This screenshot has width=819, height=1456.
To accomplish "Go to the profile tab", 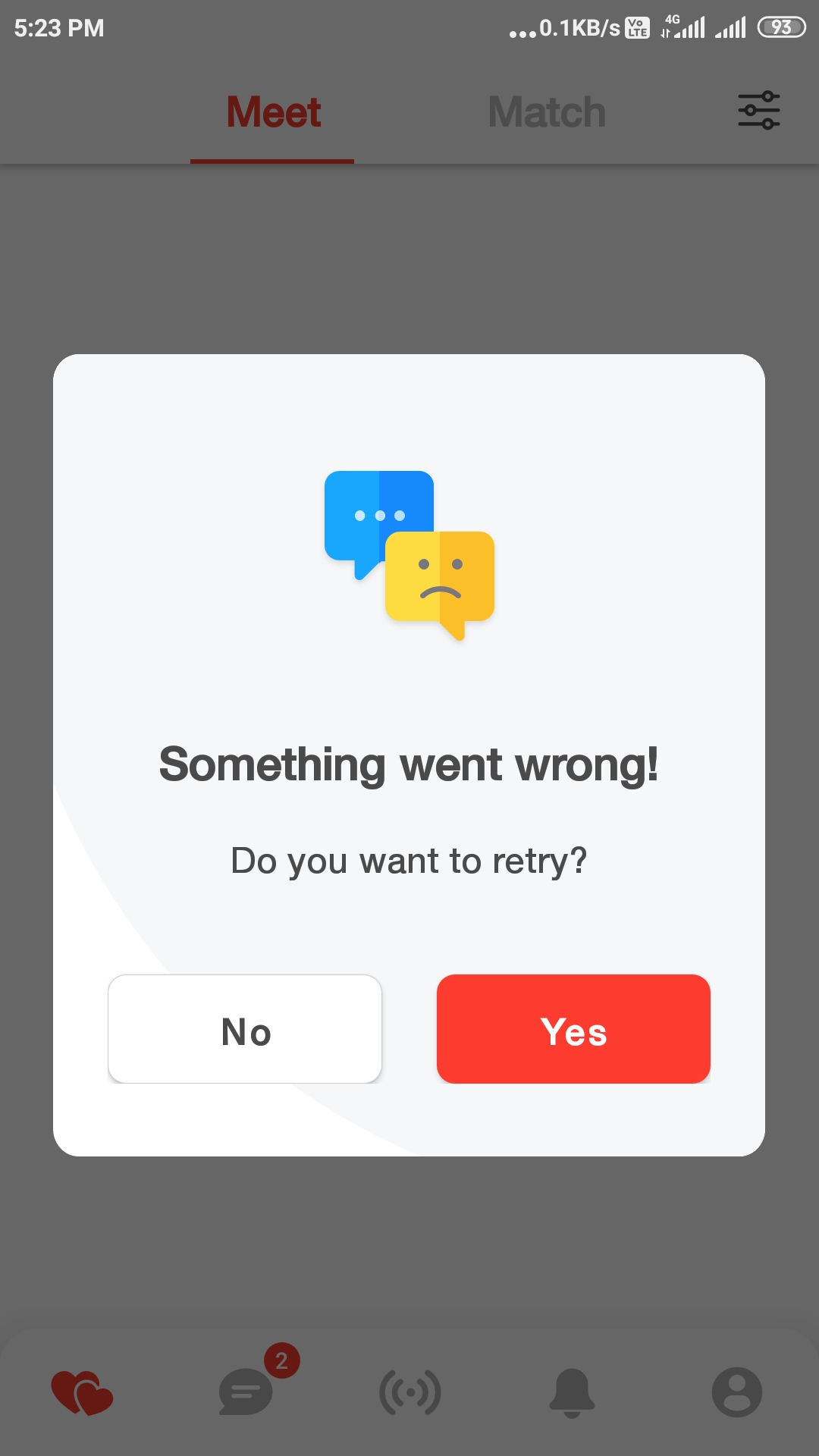I will click(x=736, y=1392).
